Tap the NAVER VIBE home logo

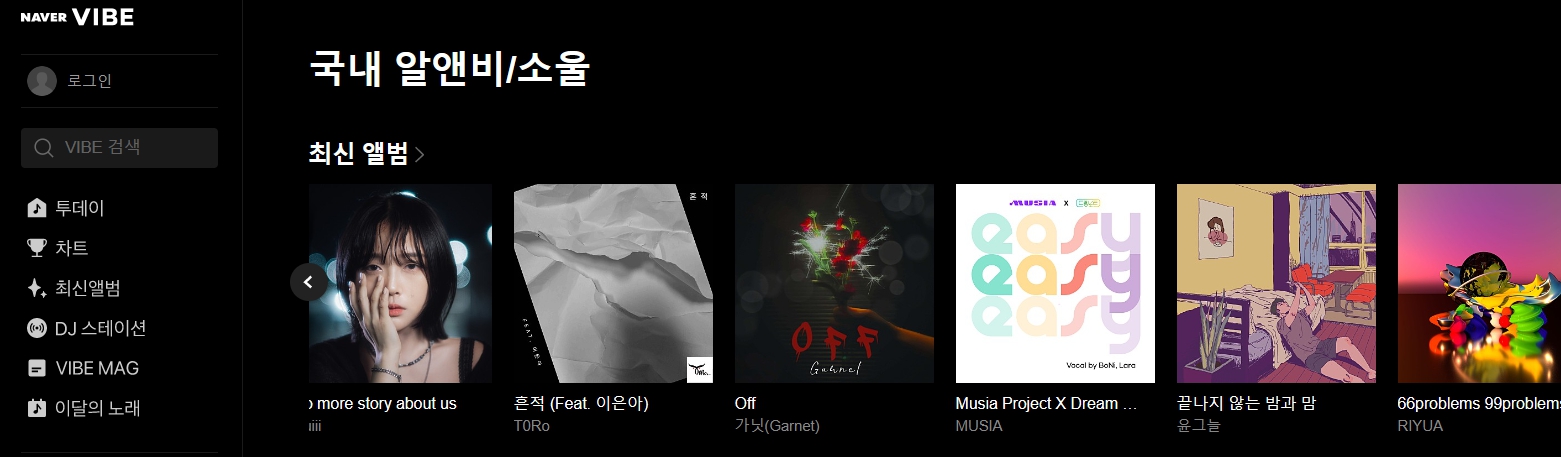click(x=77, y=17)
